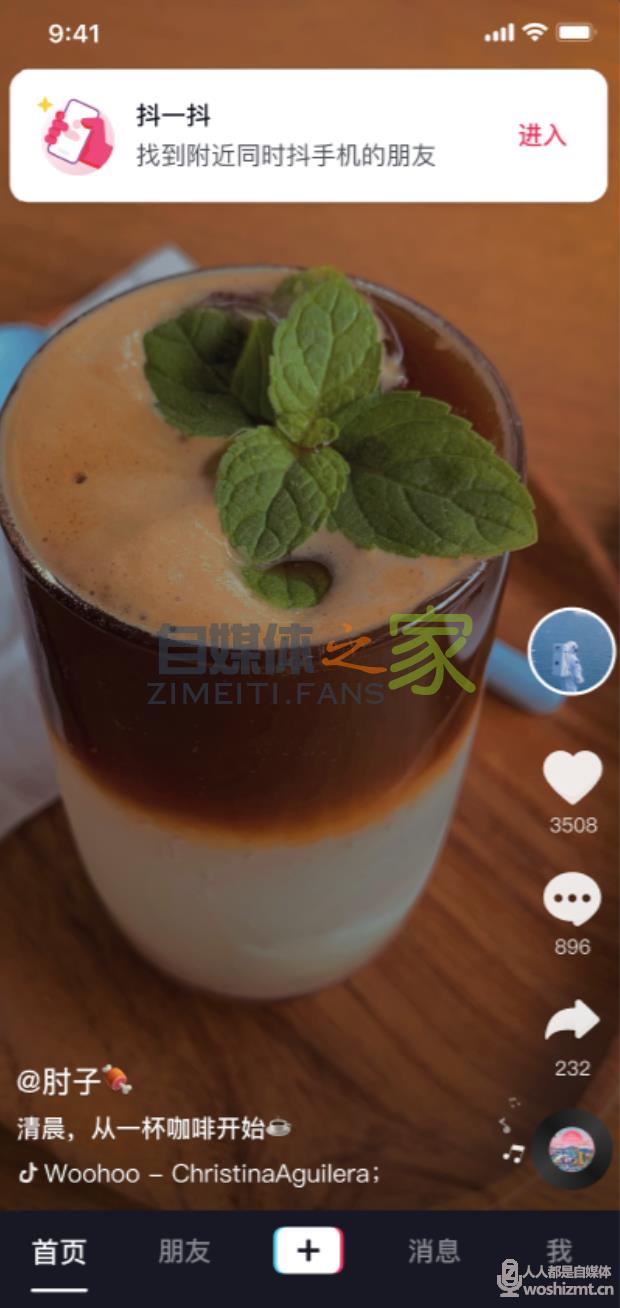Like this coffee video
The height and width of the screenshot is (1308, 620).
pos(572,777)
